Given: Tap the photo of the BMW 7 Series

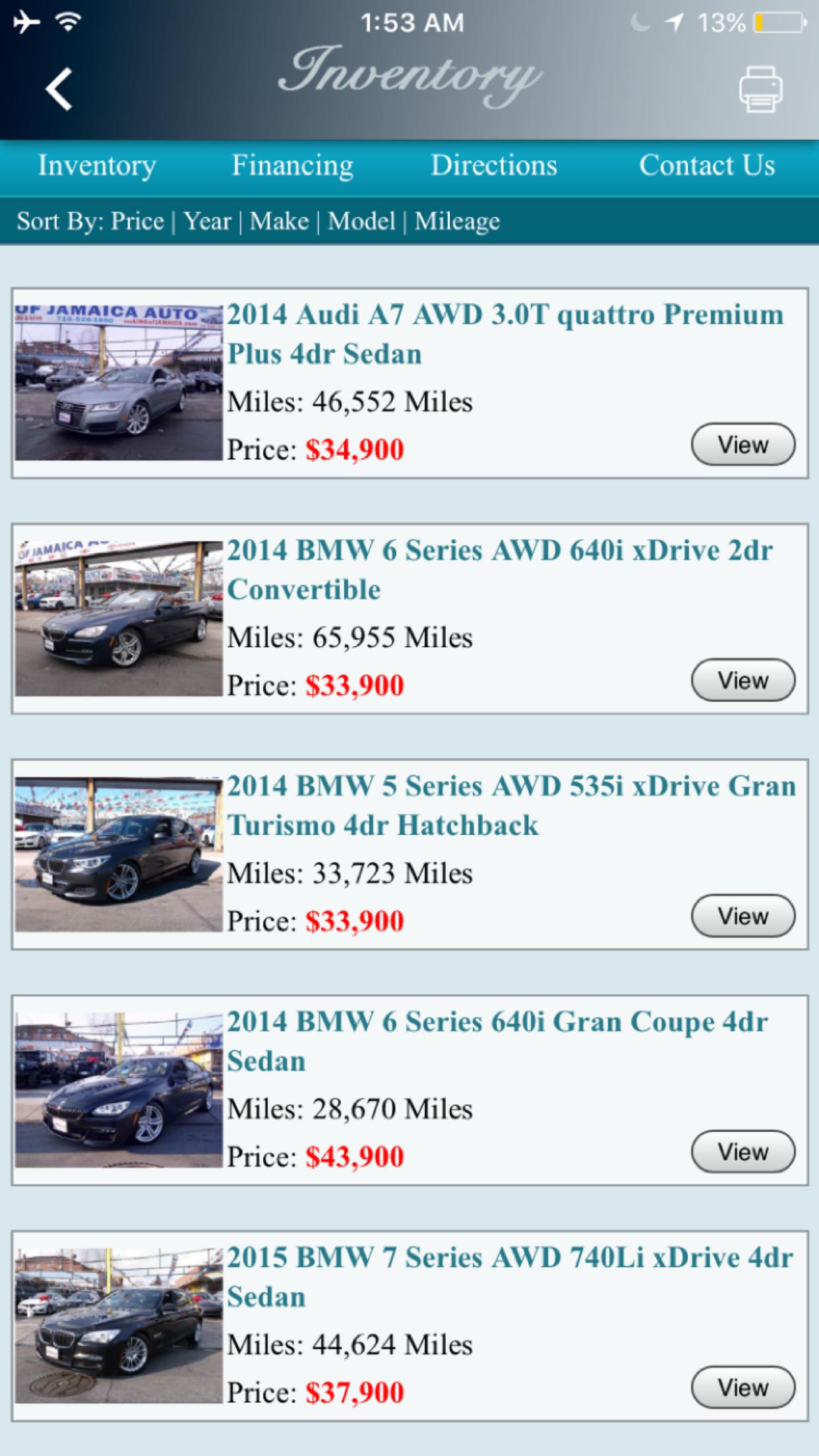Looking at the screenshot, I should (x=119, y=1325).
